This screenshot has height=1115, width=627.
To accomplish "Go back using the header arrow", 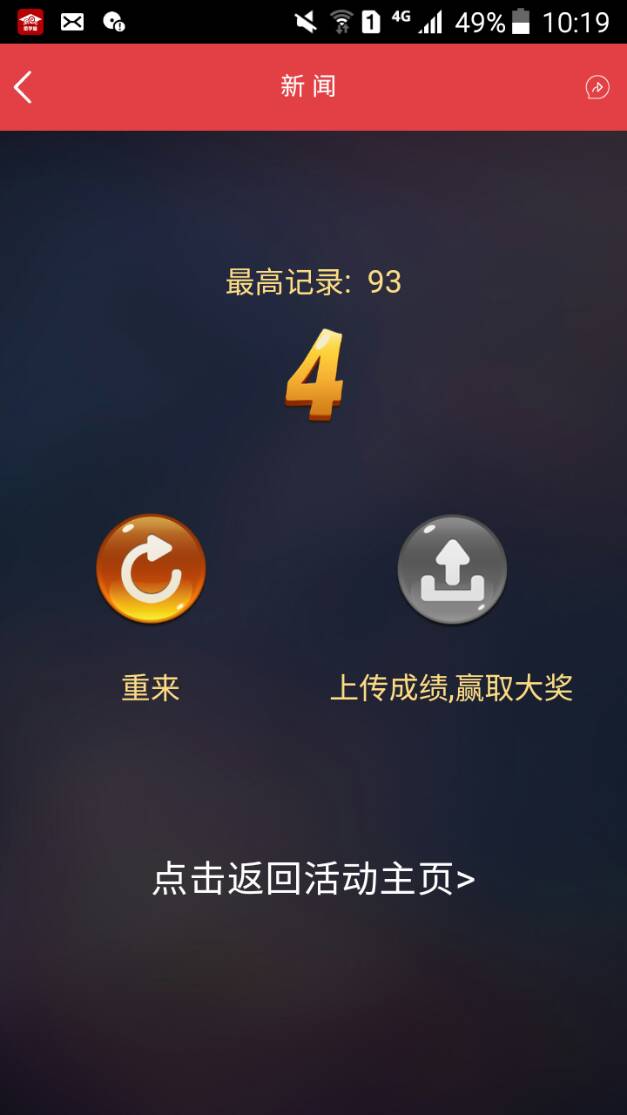I will click(x=24, y=87).
